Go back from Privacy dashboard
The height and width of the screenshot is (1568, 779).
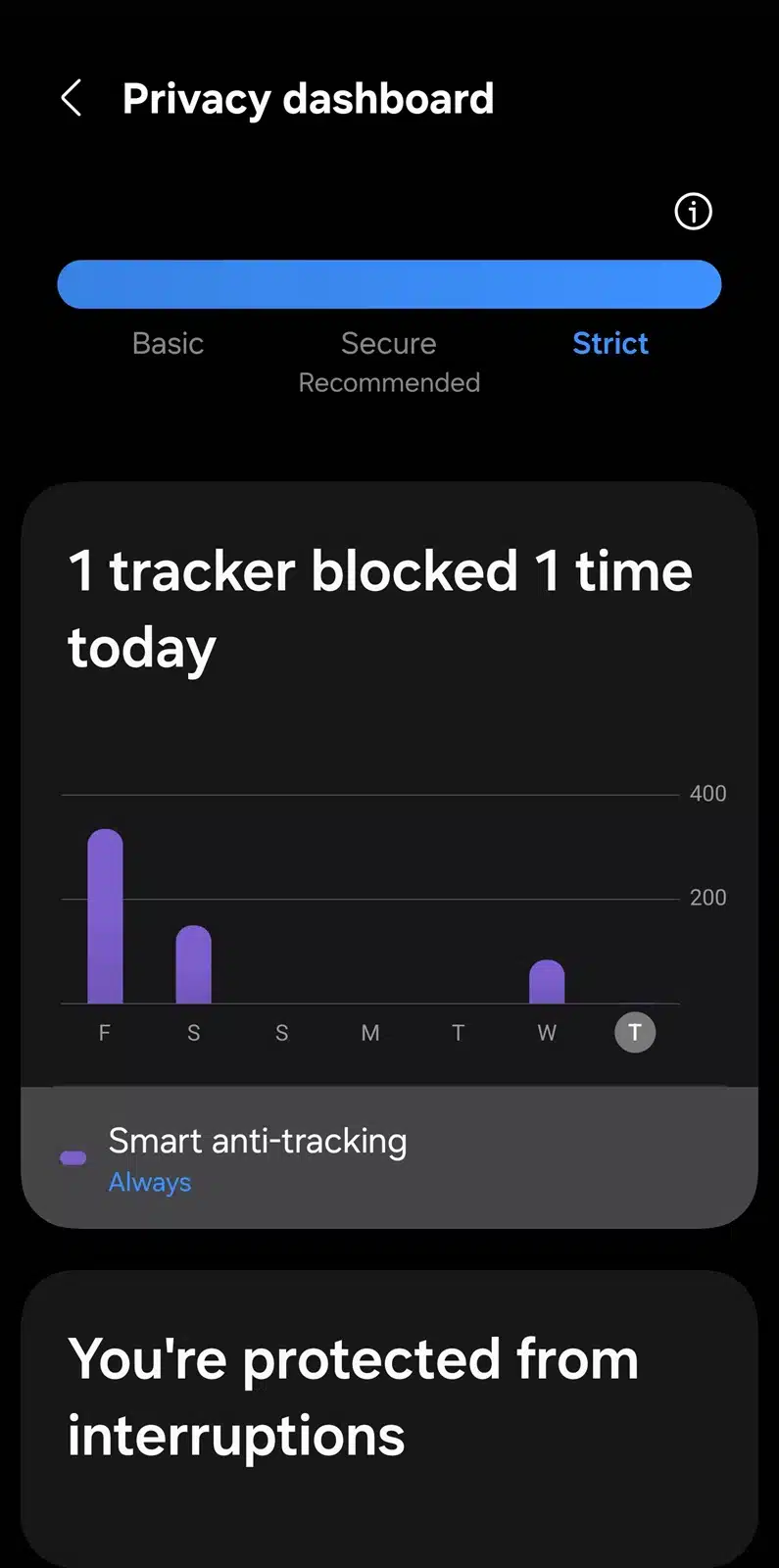pos(72,99)
